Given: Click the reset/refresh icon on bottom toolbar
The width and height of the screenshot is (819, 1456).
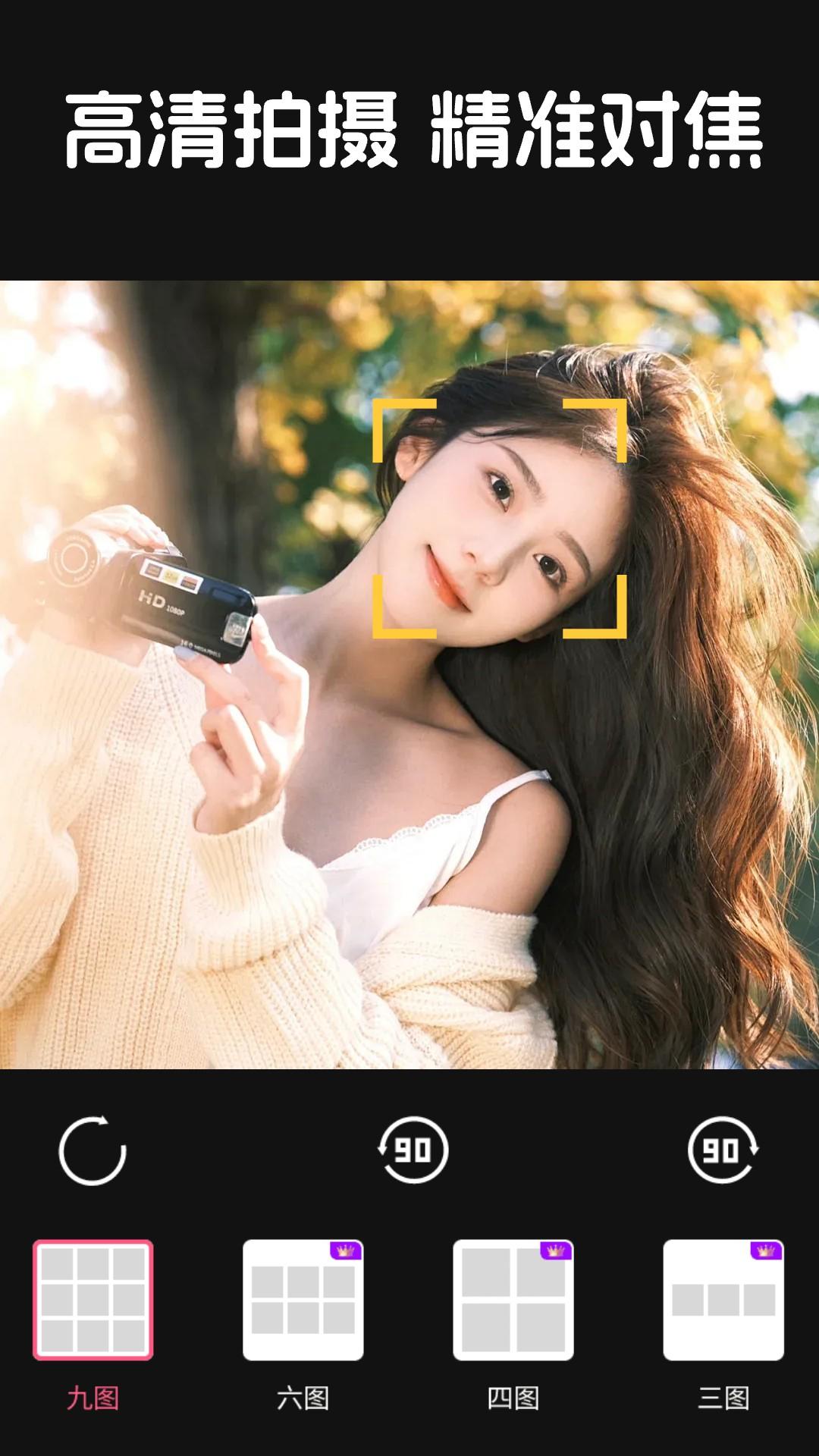Looking at the screenshot, I should [x=93, y=1150].
